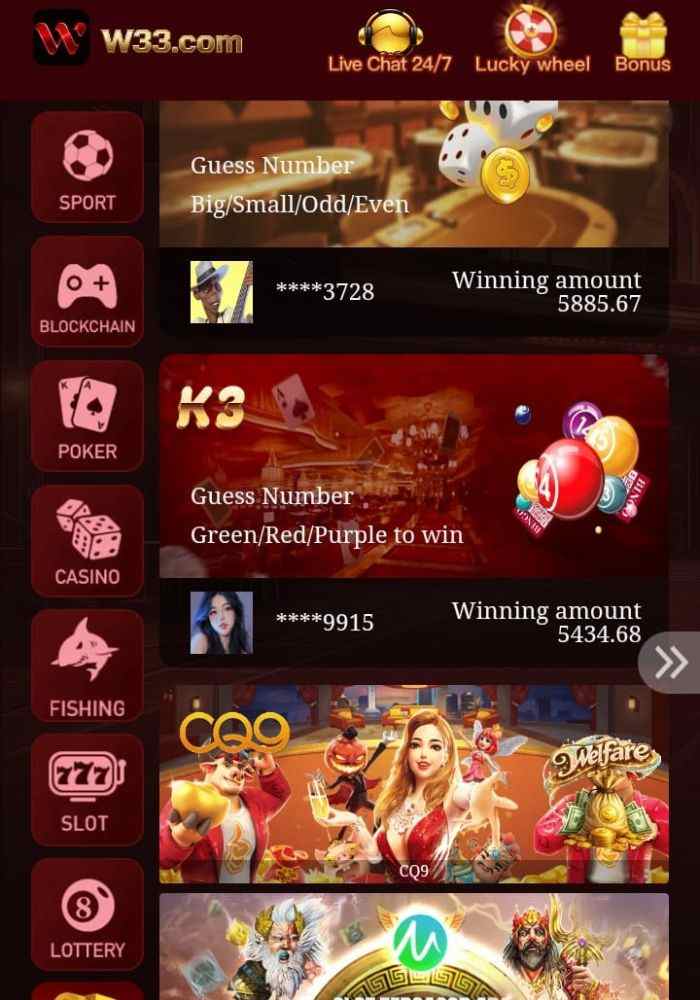700x1000 pixels.
Task: Select the Sport category
Action: pos(87,167)
